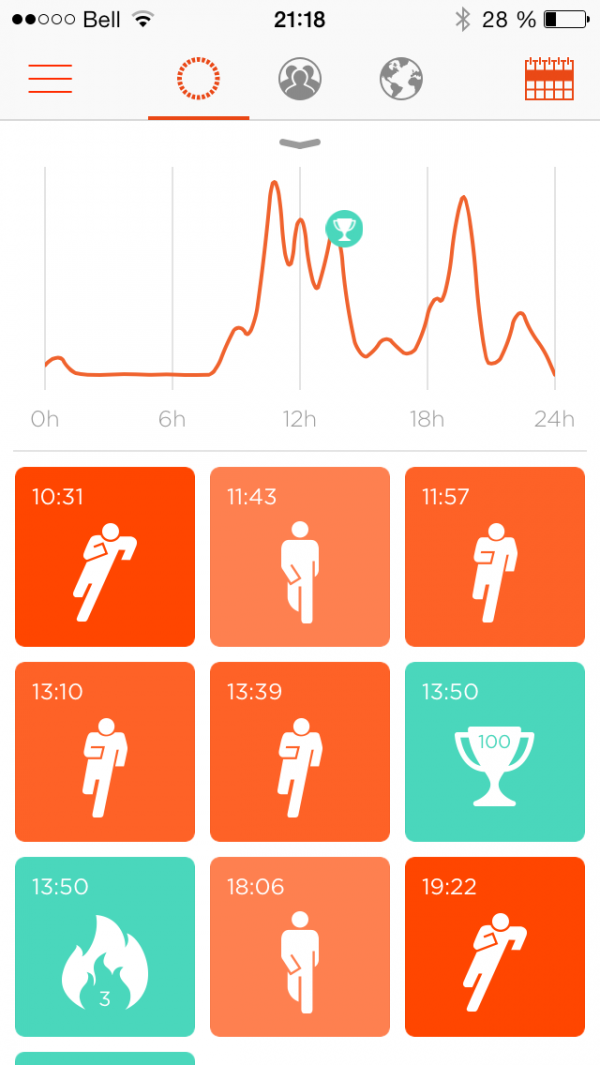Image resolution: width=600 pixels, height=1065 pixels.
Task: Open the 13:50 trophy 100 achievement
Action: [494, 751]
